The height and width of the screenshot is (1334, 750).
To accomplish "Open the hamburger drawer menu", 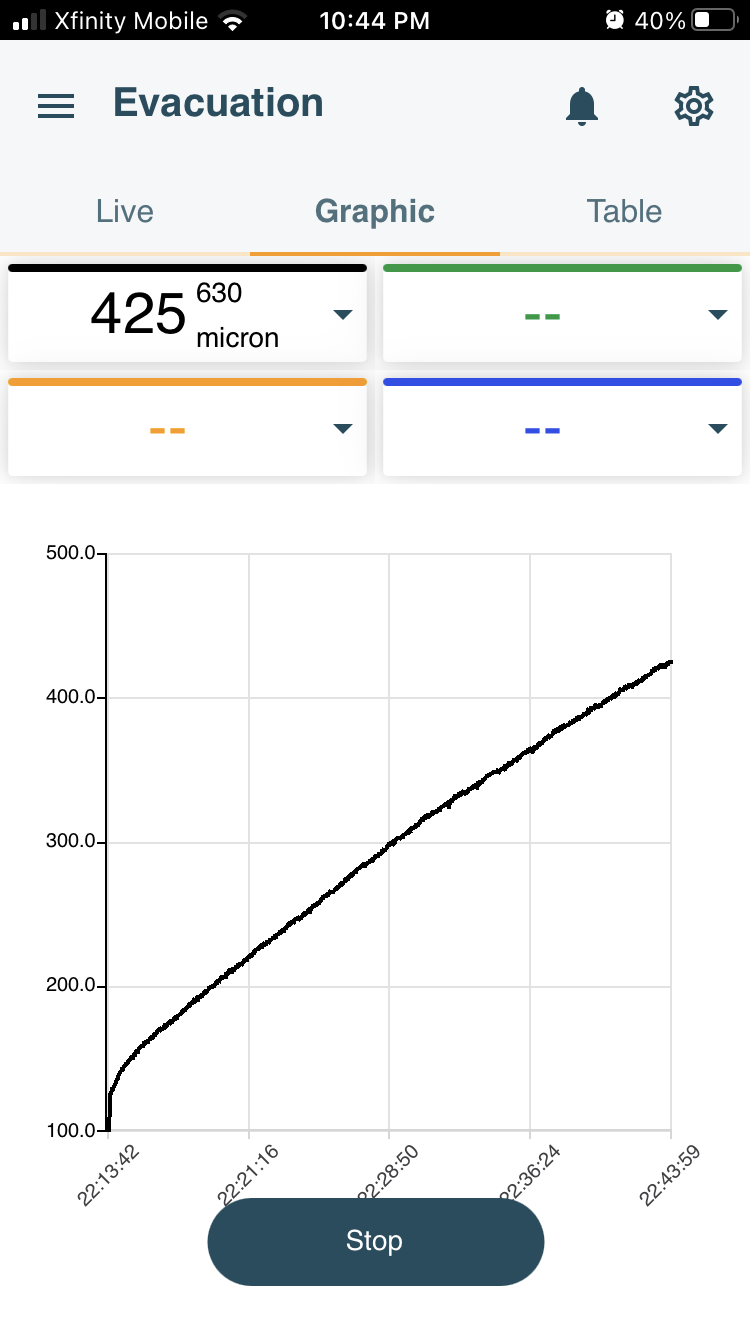I will point(56,106).
